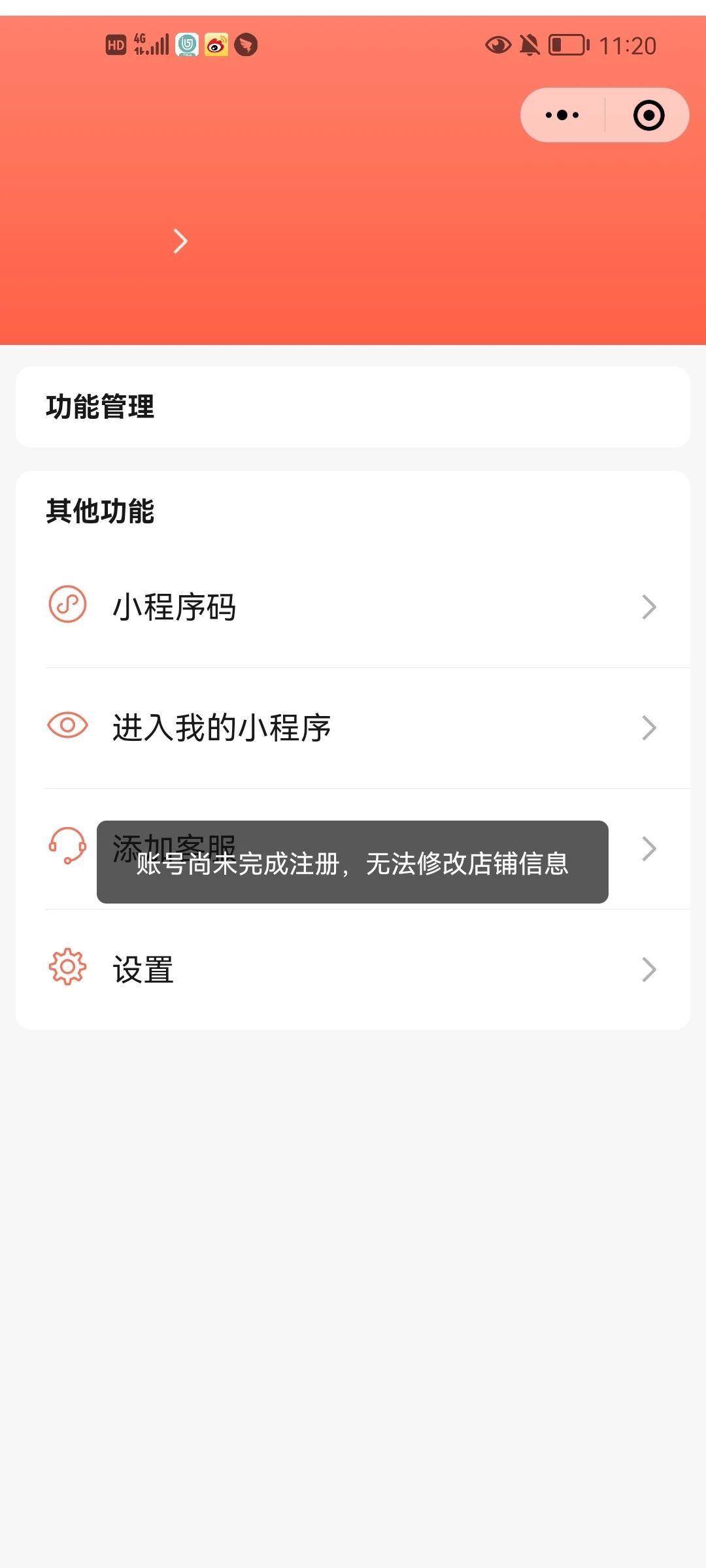Open the mini program more-options menu
The width and height of the screenshot is (706, 1568).
click(x=562, y=115)
